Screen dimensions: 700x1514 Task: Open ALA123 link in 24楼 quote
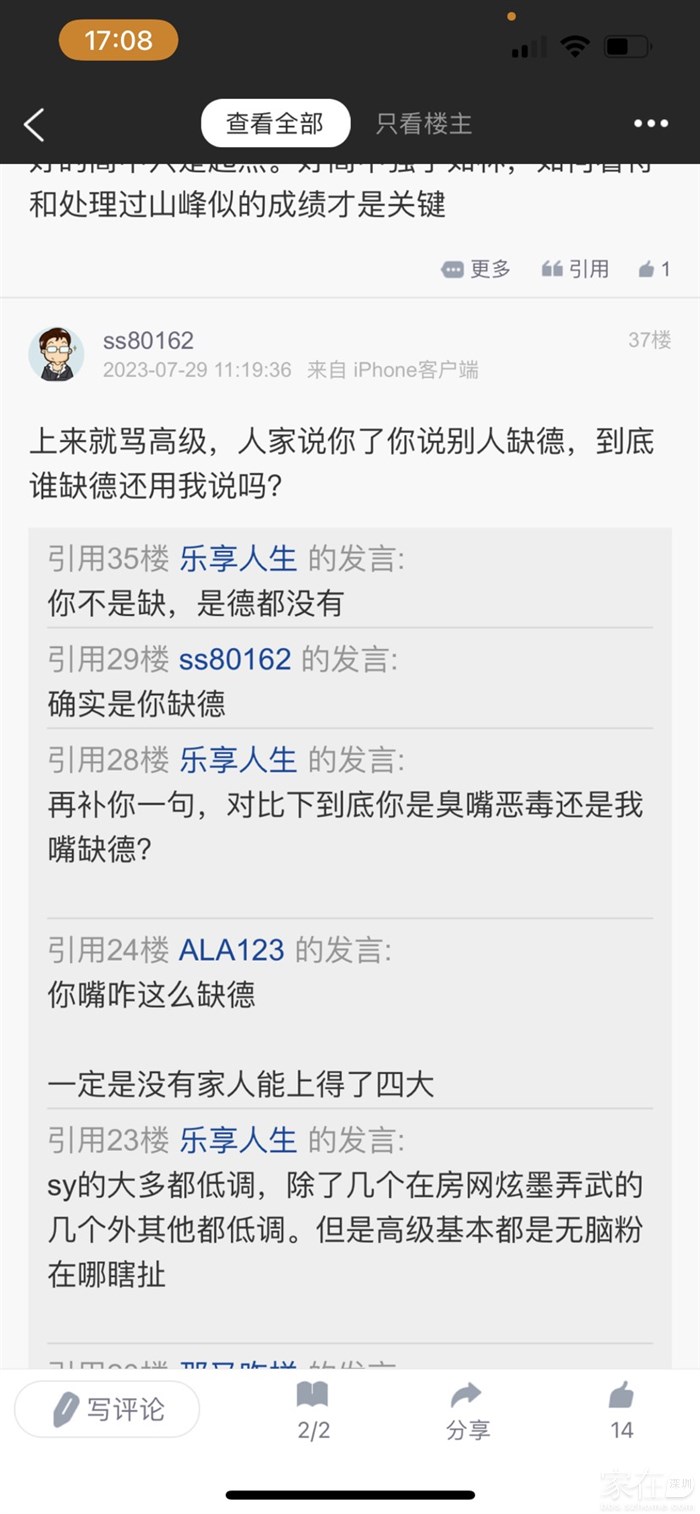point(231,950)
